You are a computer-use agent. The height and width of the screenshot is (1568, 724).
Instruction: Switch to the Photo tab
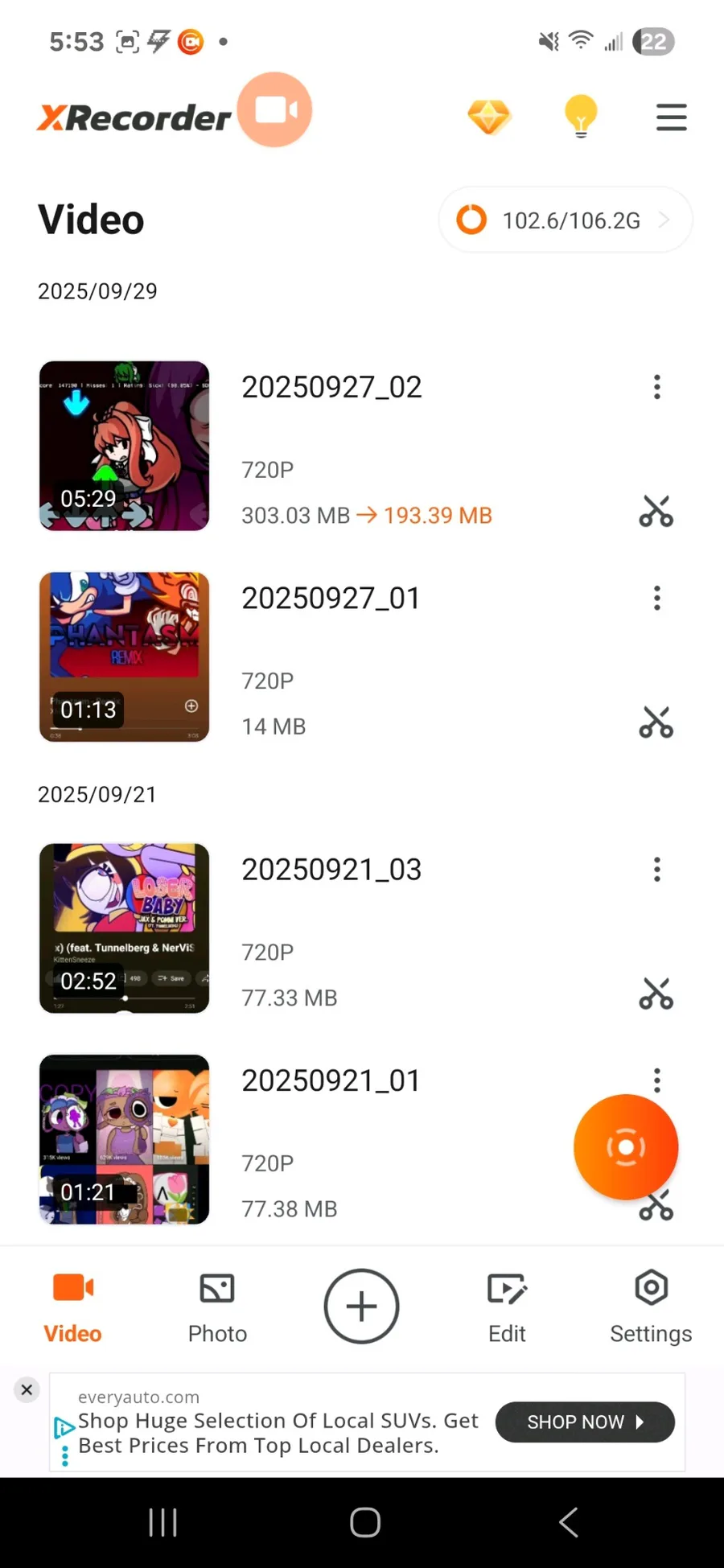217,1307
